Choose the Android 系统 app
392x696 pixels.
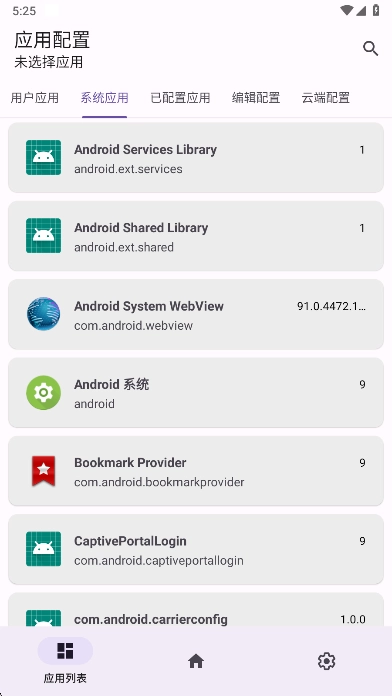point(196,392)
